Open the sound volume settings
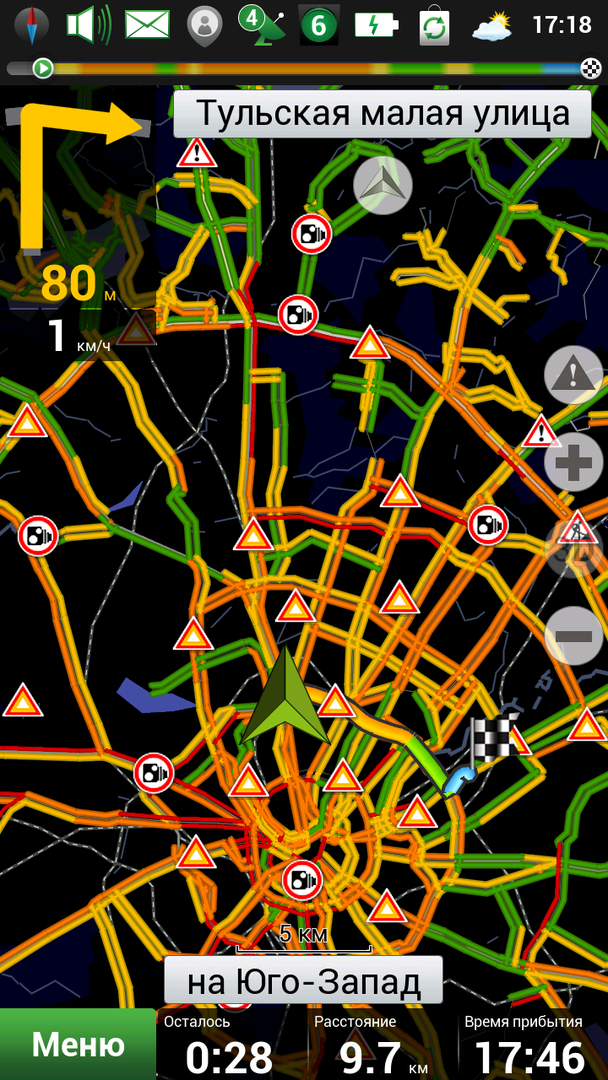This screenshot has width=608, height=1080. [89, 24]
